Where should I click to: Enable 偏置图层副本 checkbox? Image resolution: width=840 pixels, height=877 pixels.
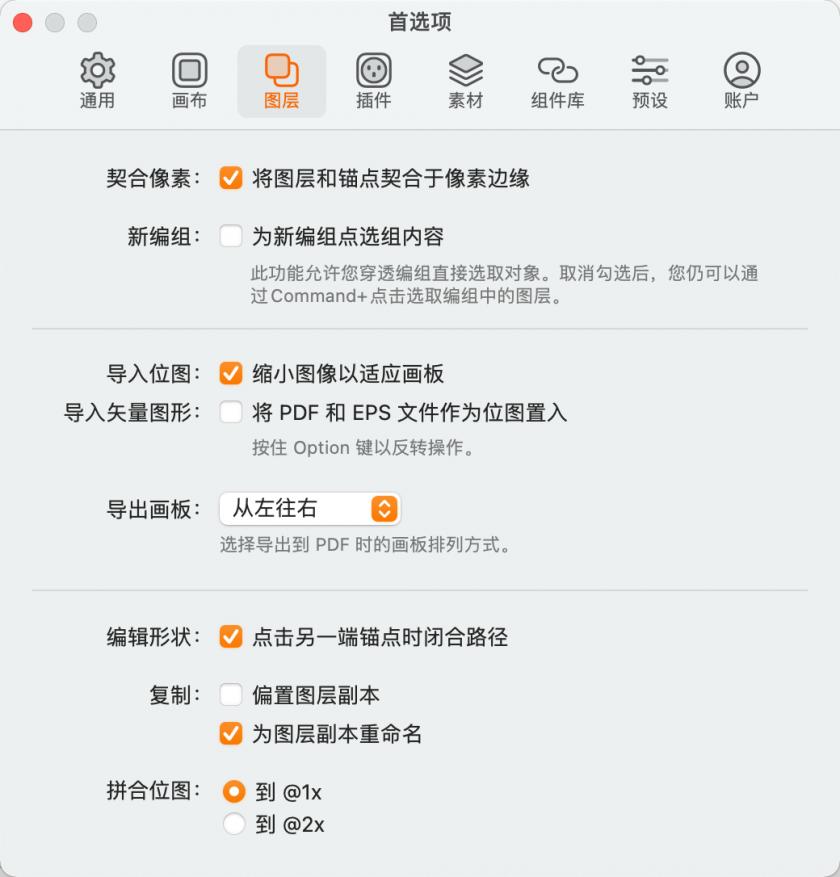pos(231,695)
